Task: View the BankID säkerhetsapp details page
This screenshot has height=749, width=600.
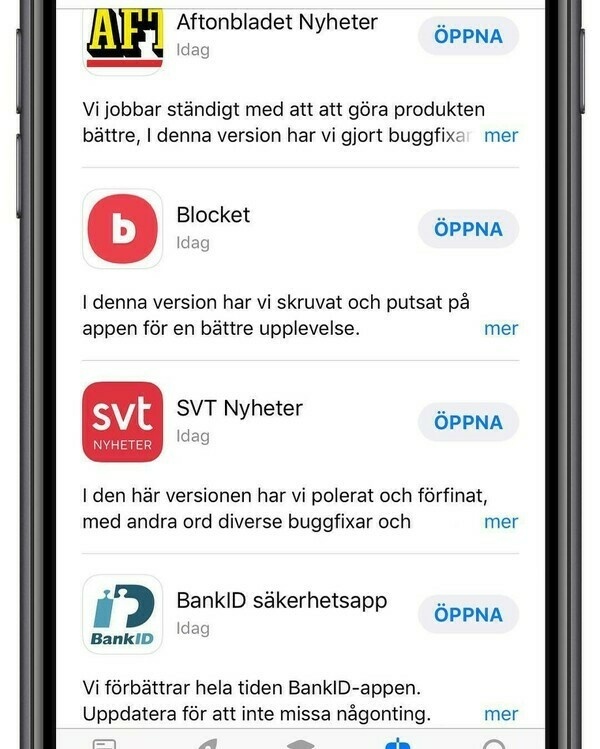Action: 122,614
